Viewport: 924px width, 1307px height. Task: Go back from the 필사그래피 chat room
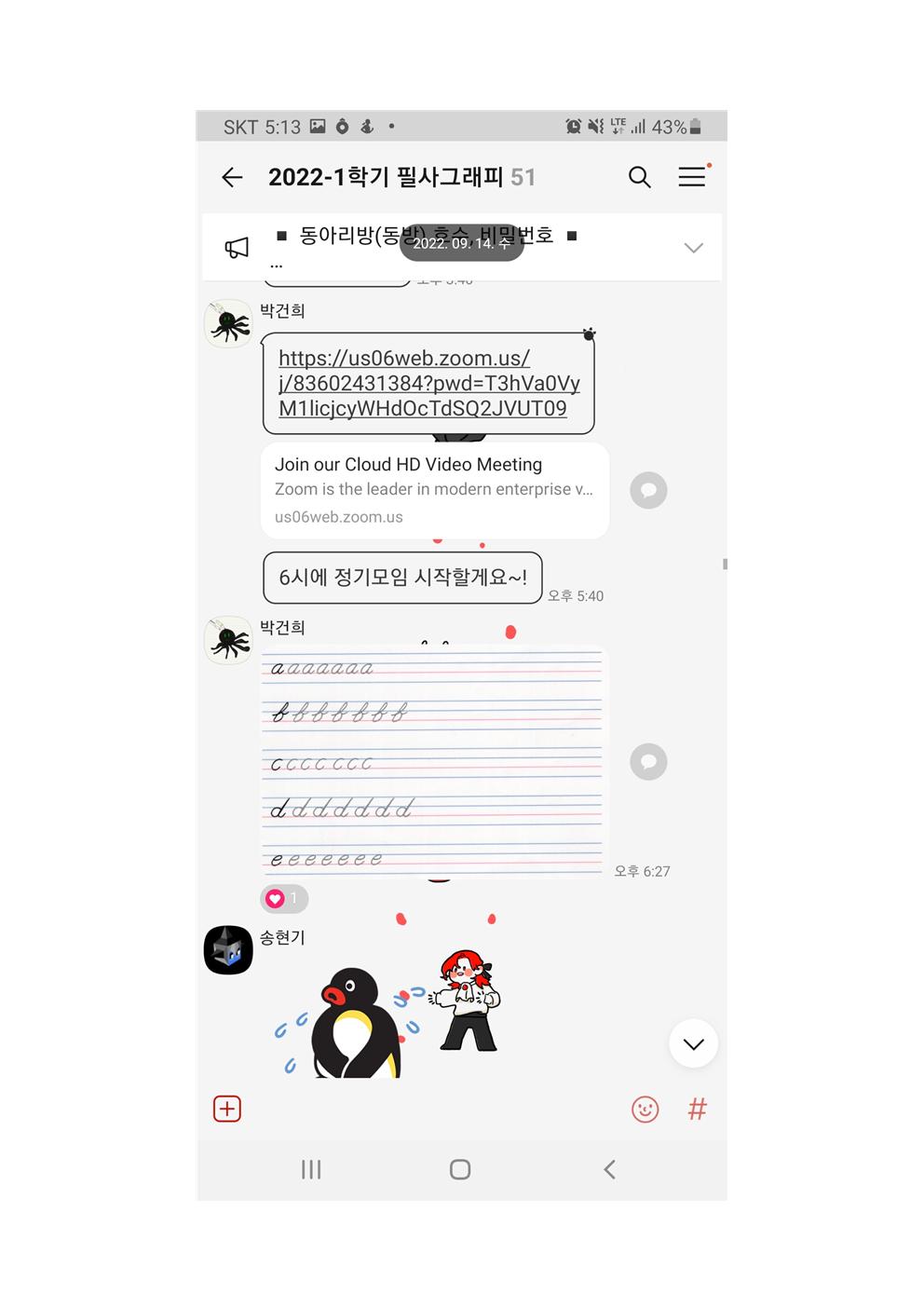(x=232, y=177)
